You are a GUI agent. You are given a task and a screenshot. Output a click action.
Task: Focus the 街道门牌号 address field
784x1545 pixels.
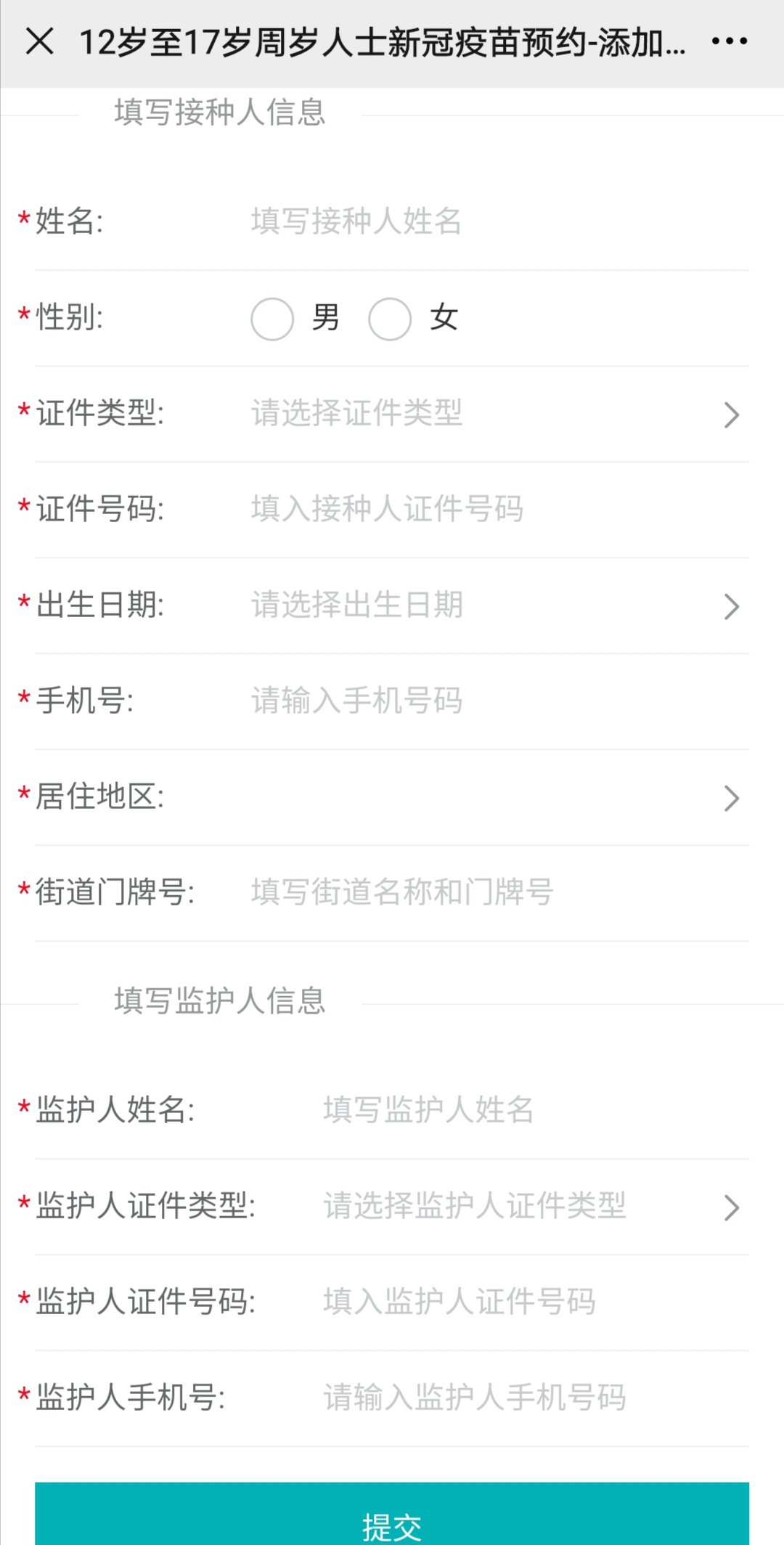coord(494,892)
